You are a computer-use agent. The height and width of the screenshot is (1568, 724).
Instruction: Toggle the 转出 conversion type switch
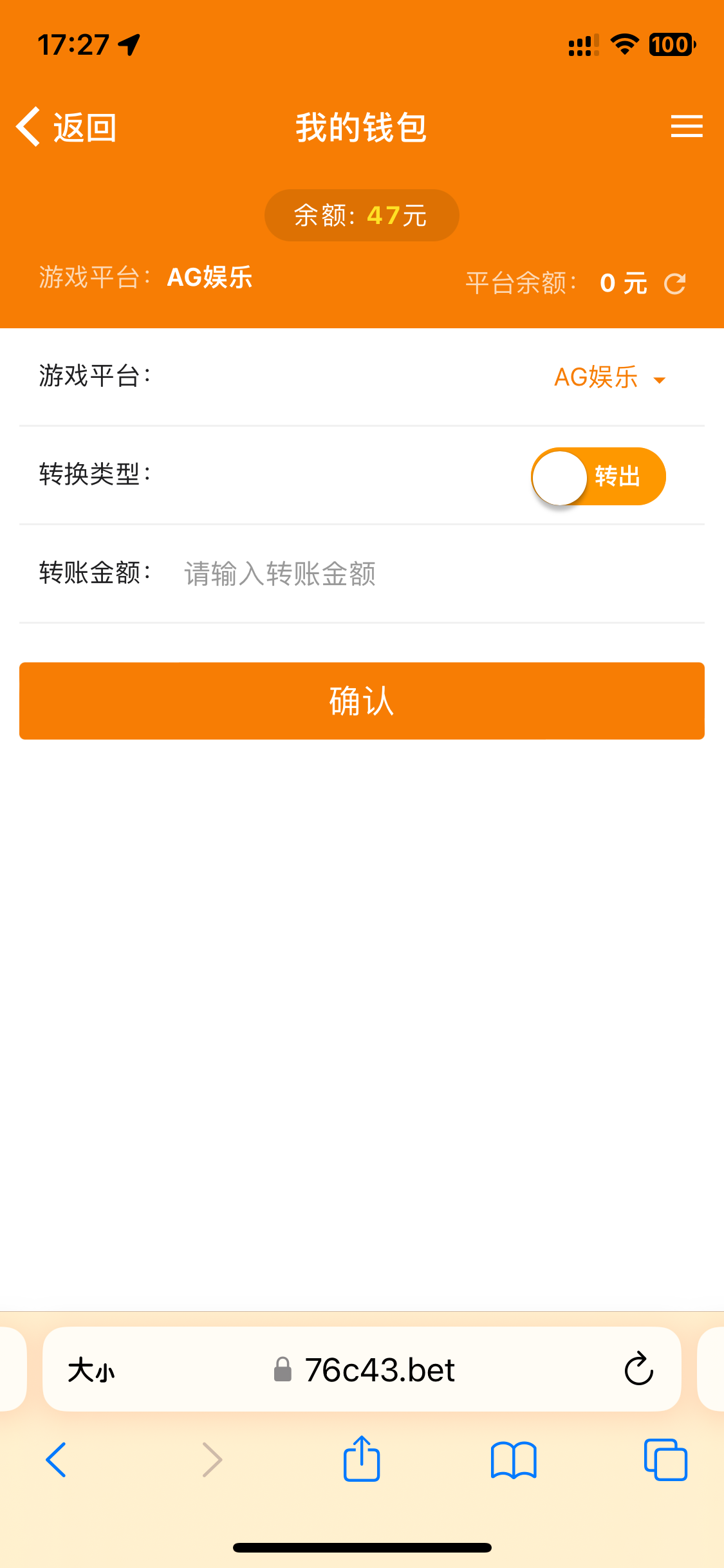coord(598,476)
